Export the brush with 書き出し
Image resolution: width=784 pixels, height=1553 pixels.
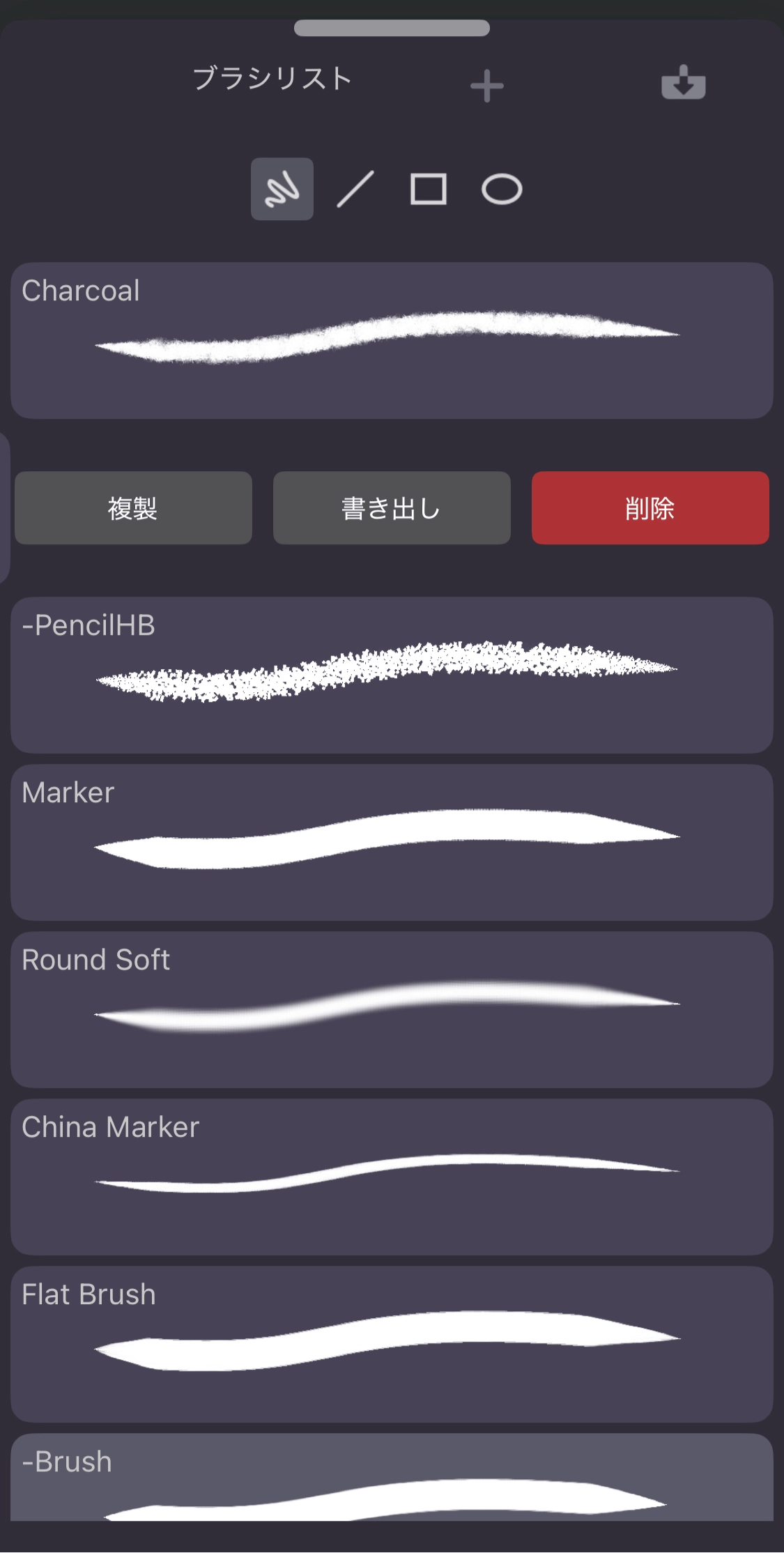point(392,507)
